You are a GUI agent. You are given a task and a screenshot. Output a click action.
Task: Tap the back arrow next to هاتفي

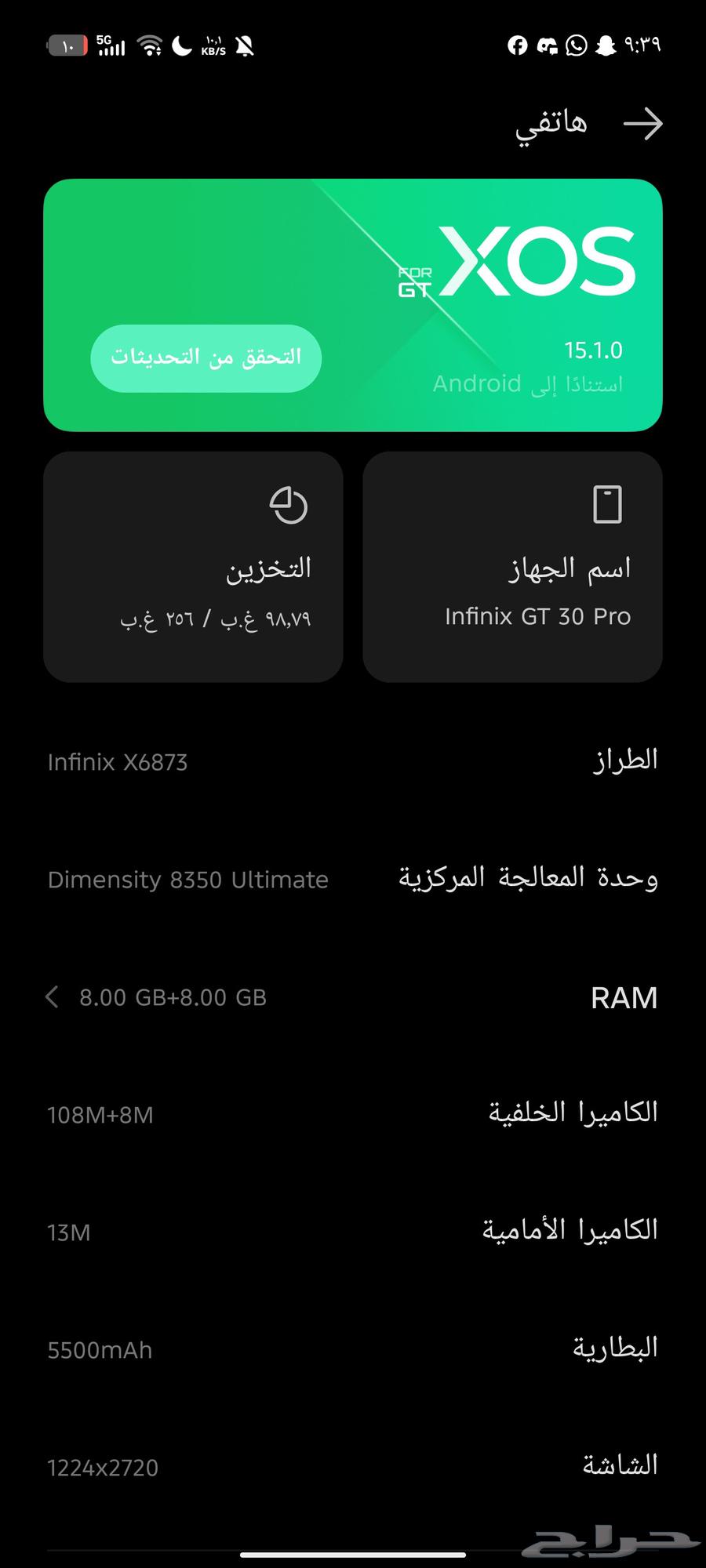coord(643,124)
